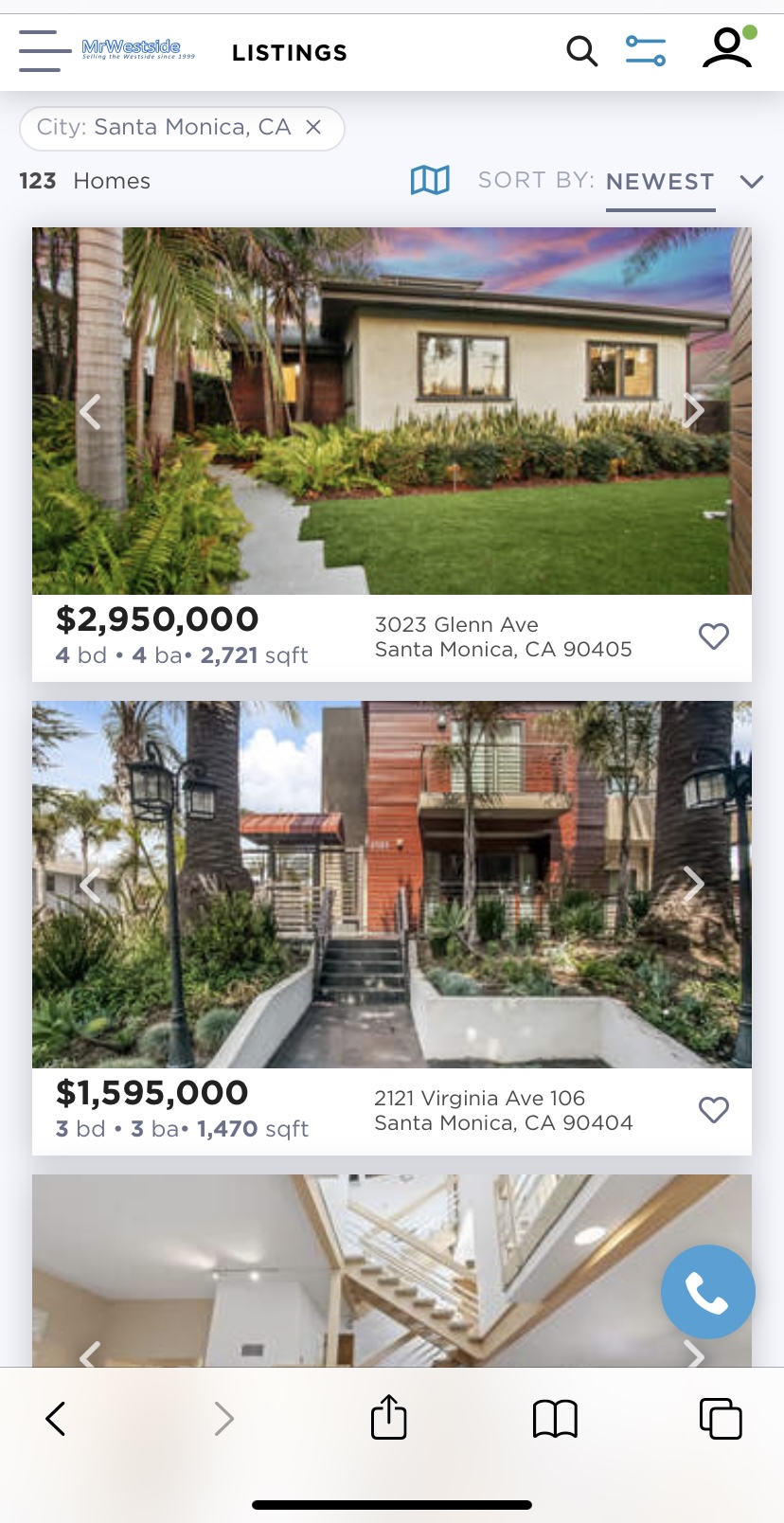Image resolution: width=784 pixels, height=1523 pixels.
Task: Share this page from the browser
Action: 388,1418
